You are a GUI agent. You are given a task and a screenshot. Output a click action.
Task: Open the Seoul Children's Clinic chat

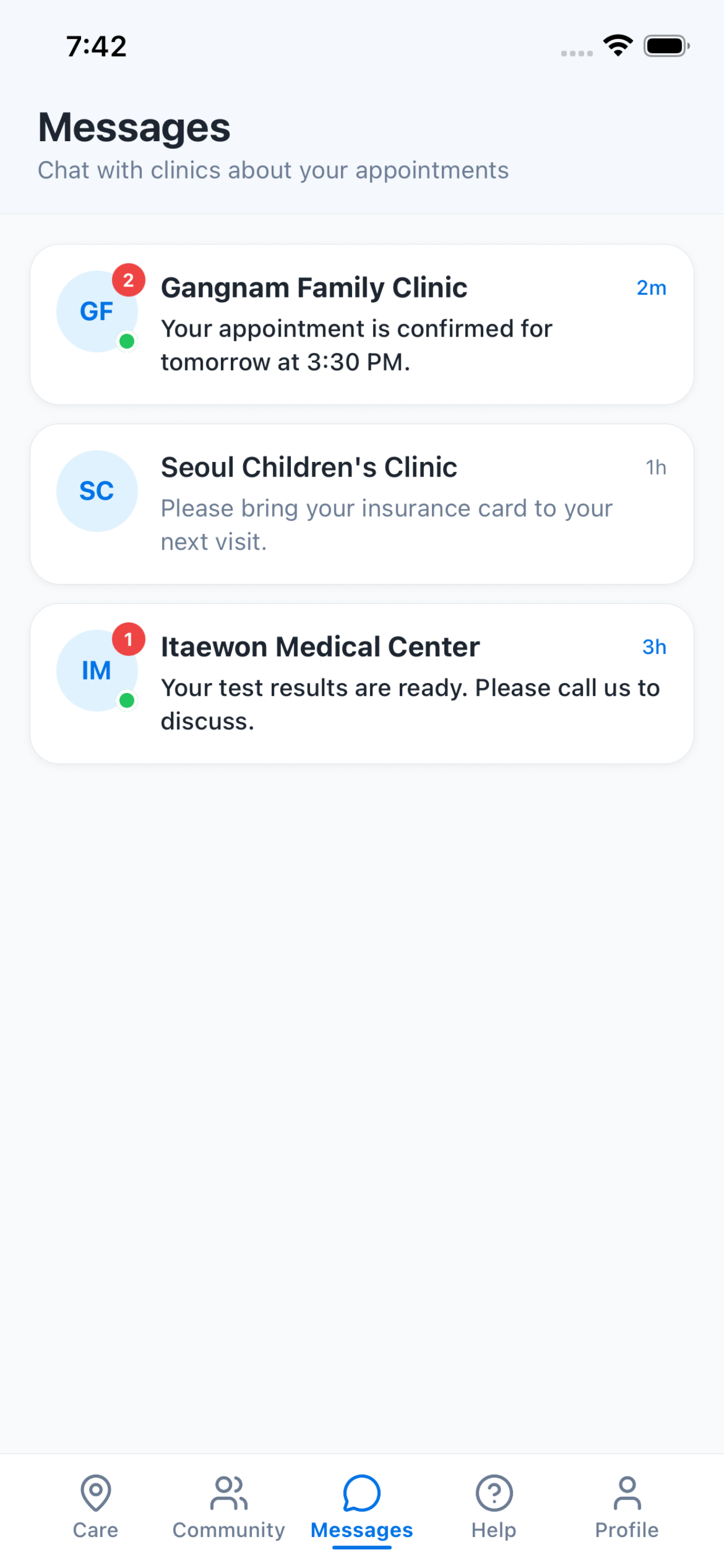(362, 504)
